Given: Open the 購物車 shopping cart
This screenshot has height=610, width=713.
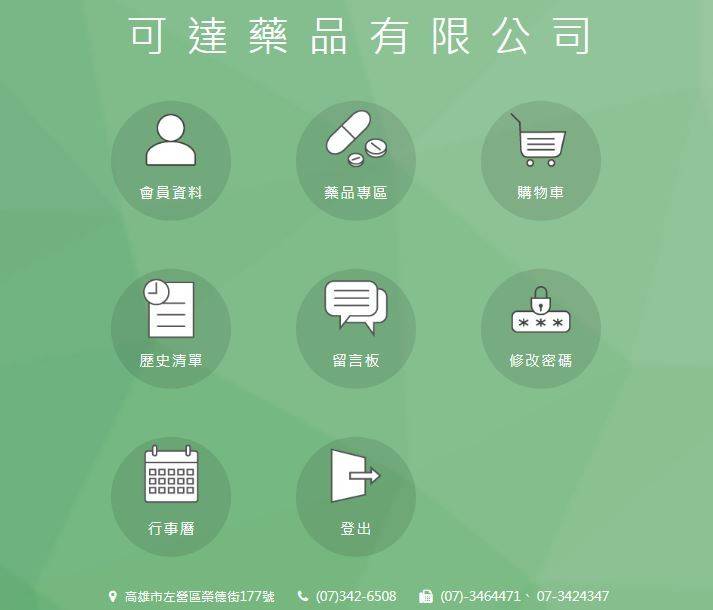Looking at the screenshot, I should click(x=540, y=160).
